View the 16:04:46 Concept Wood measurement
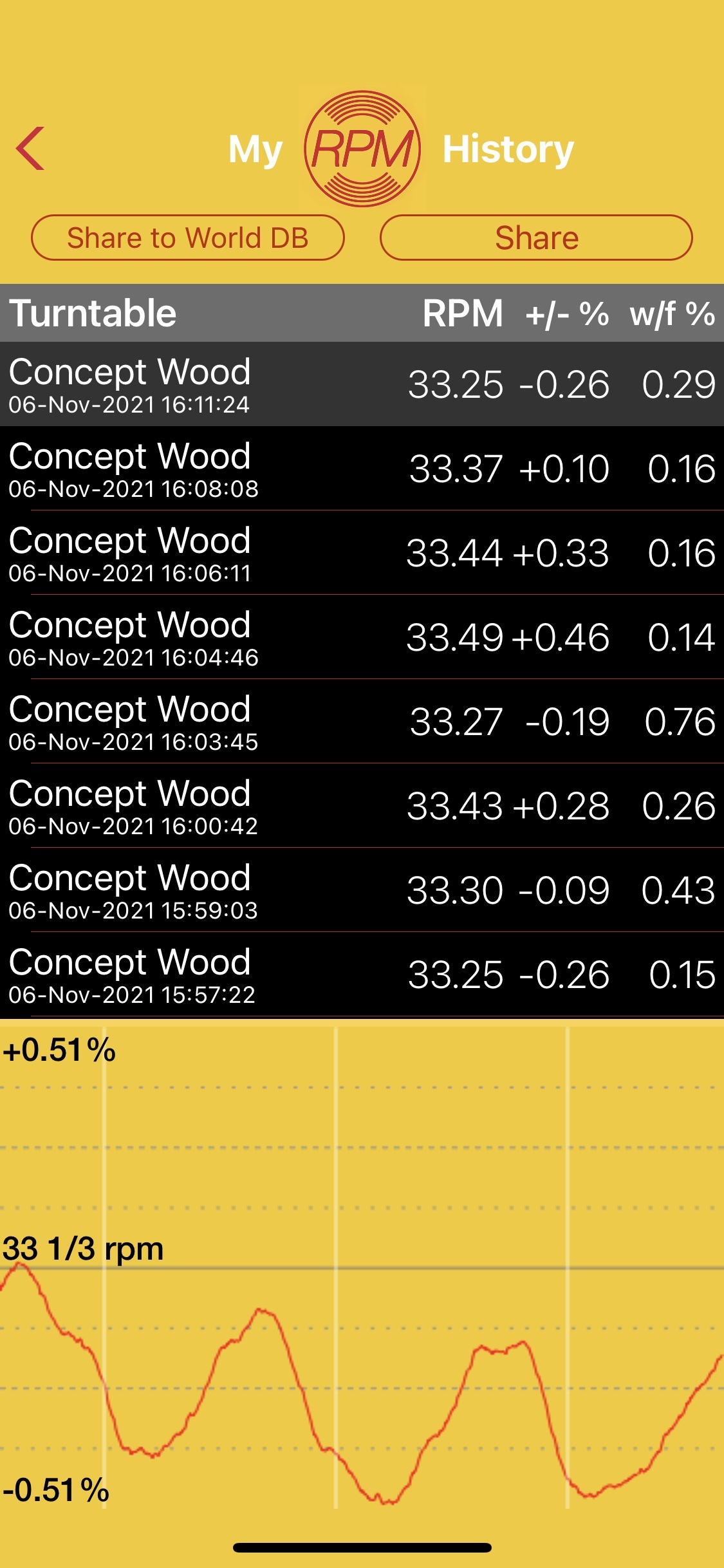Screen dimensions: 724x1568 point(362,637)
